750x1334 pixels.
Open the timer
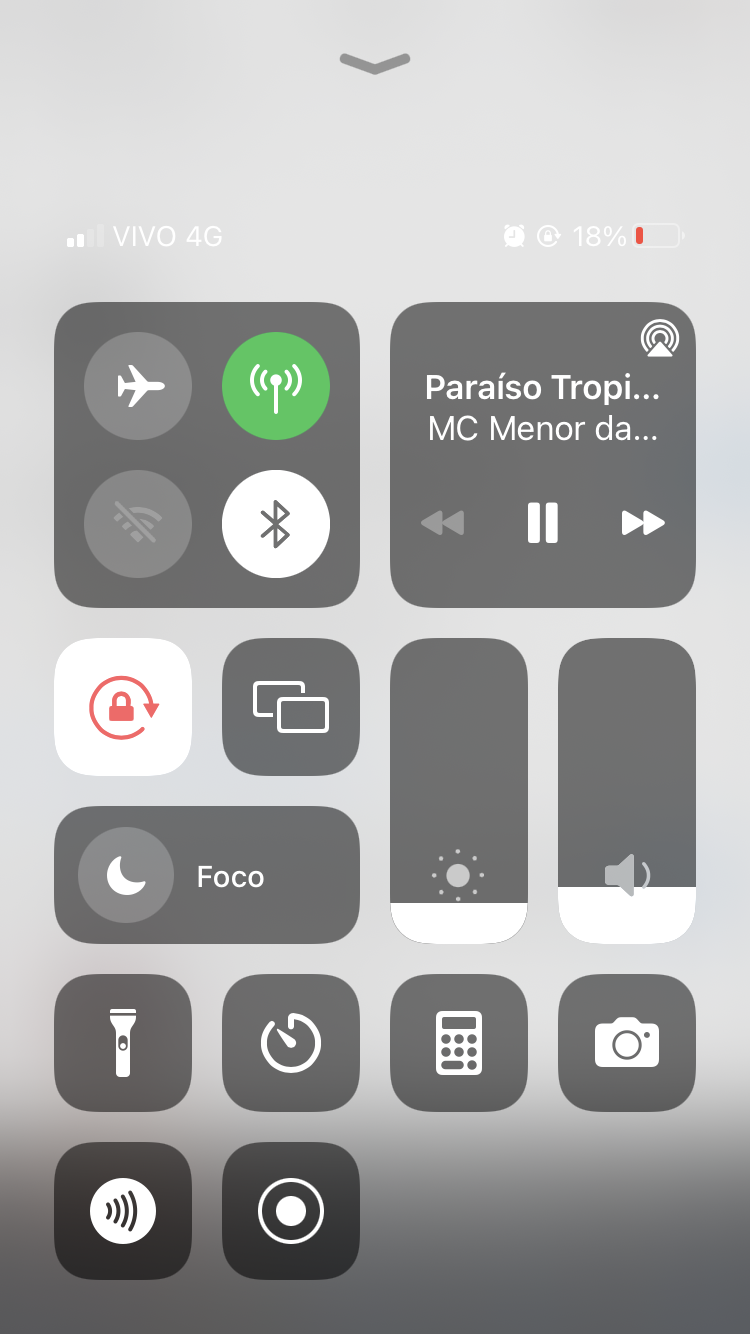(291, 1043)
